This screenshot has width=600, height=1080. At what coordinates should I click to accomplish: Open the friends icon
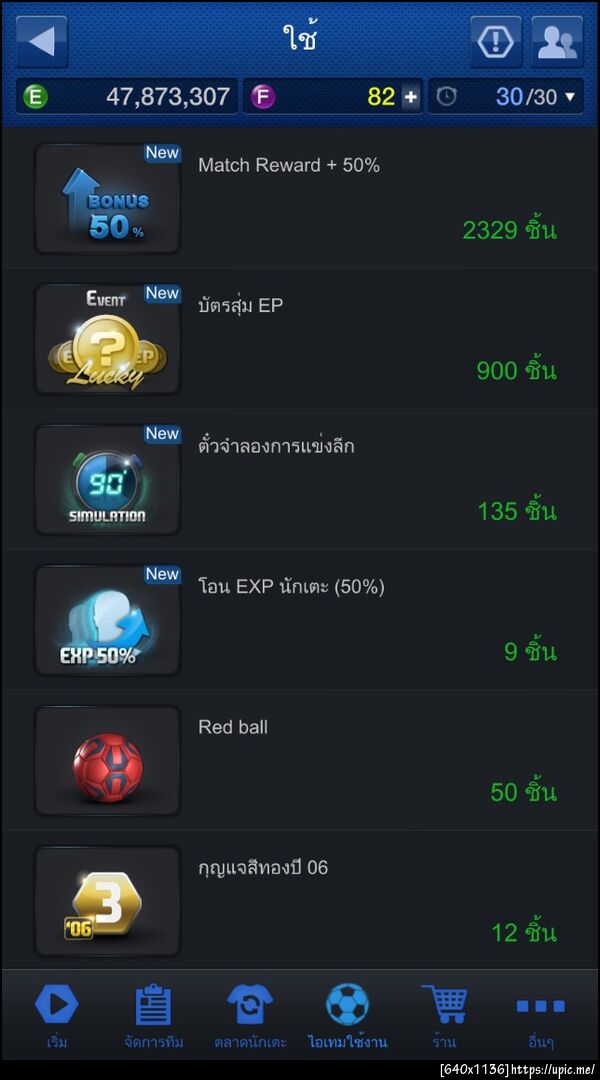[x=557, y=41]
